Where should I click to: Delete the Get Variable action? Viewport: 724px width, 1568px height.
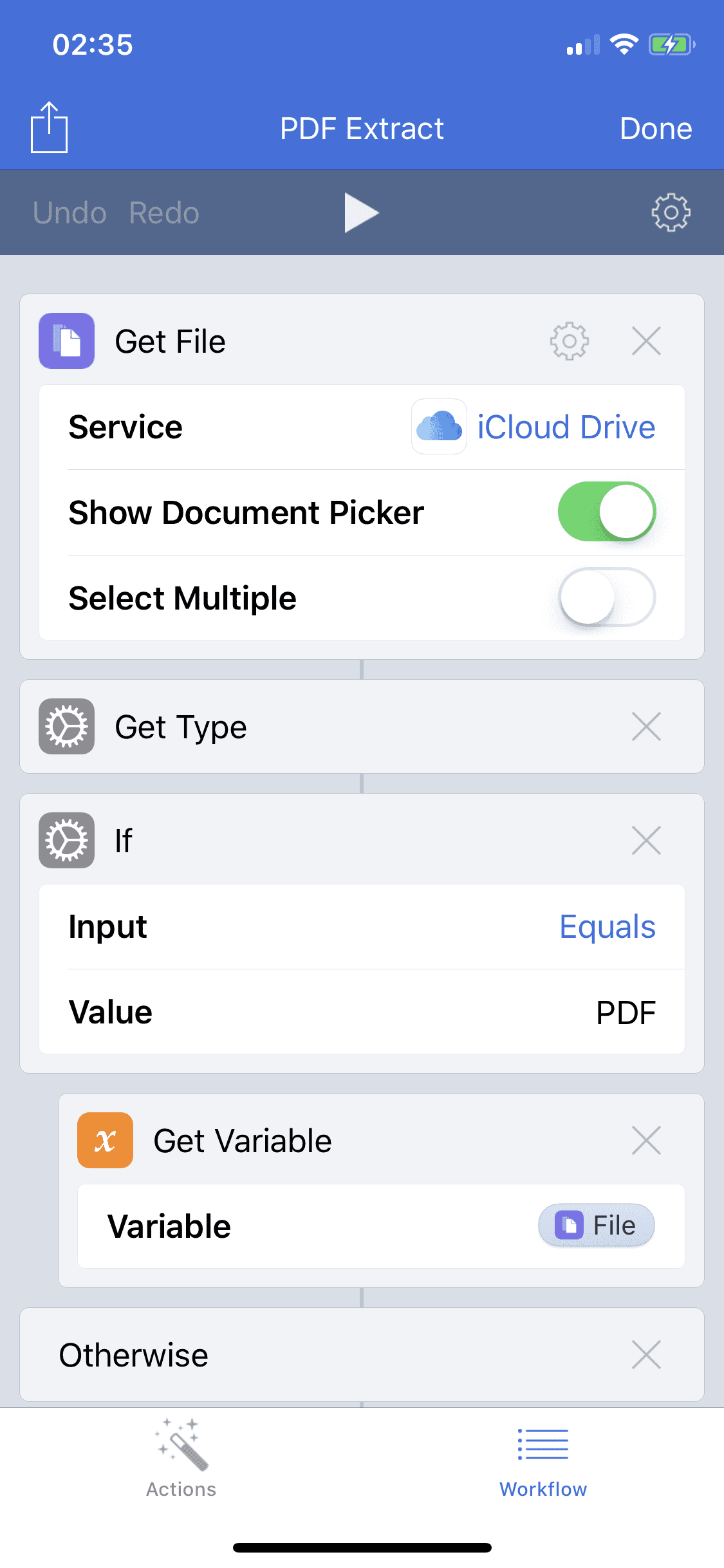click(x=646, y=1141)
